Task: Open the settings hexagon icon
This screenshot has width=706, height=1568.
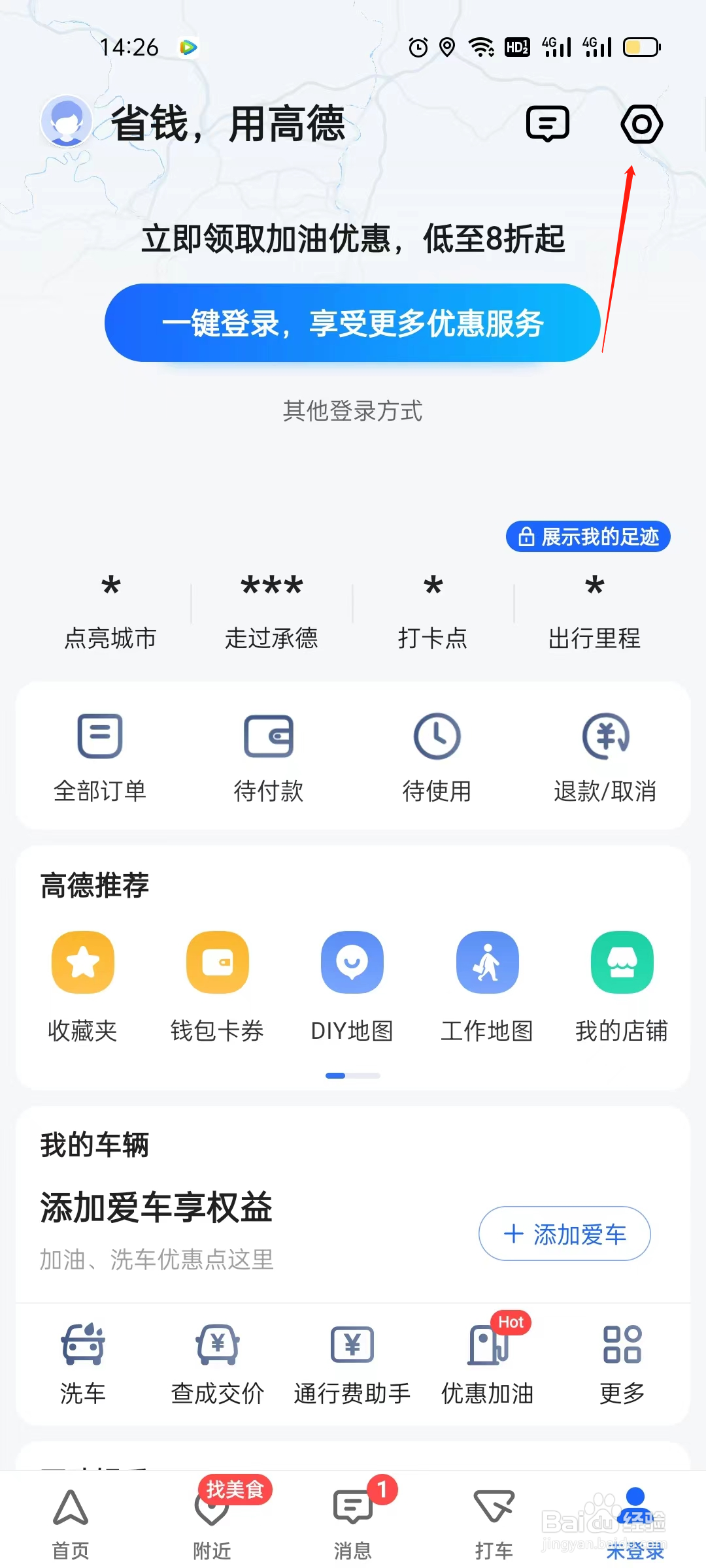Action: (641, 124)
